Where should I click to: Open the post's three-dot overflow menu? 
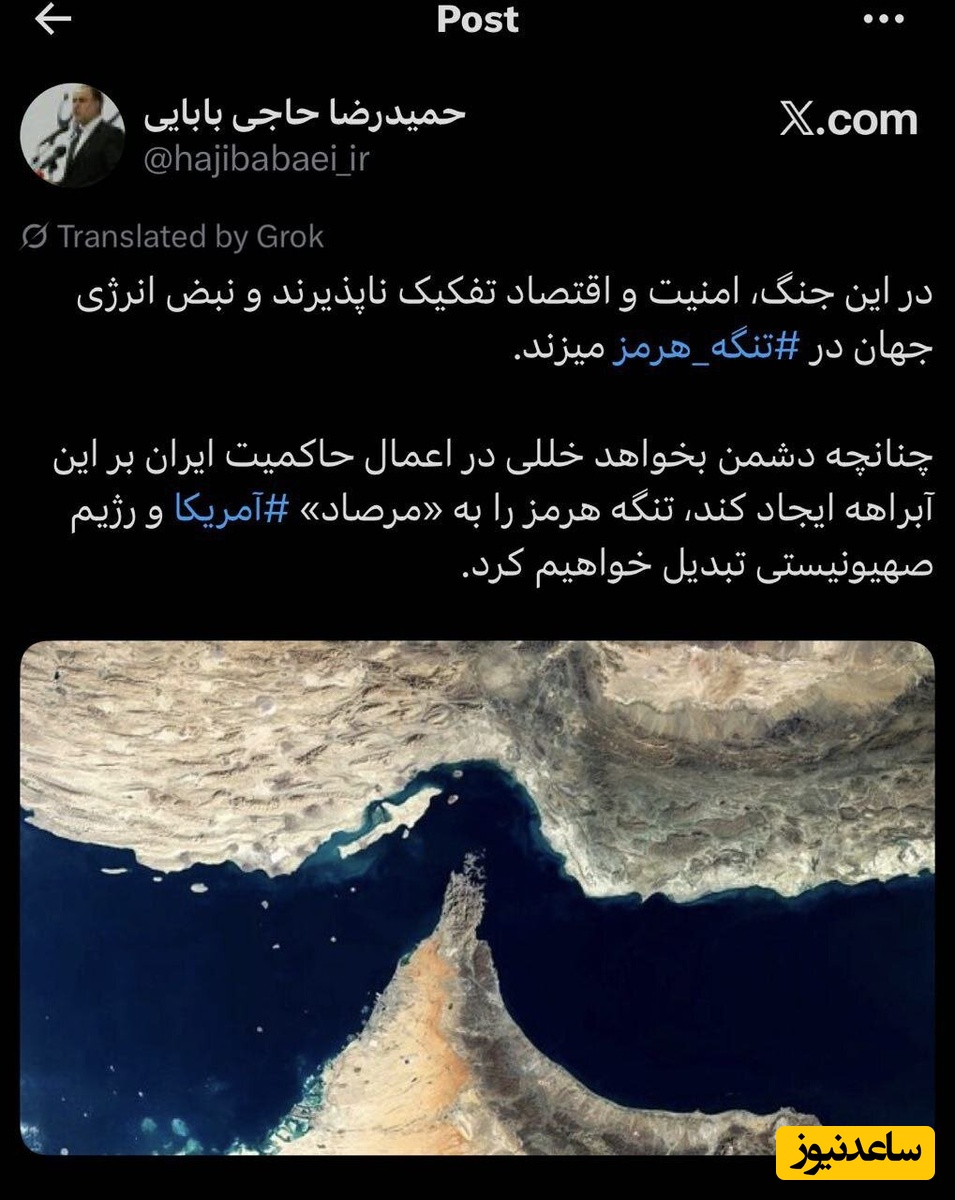click(x=883, y=21)
